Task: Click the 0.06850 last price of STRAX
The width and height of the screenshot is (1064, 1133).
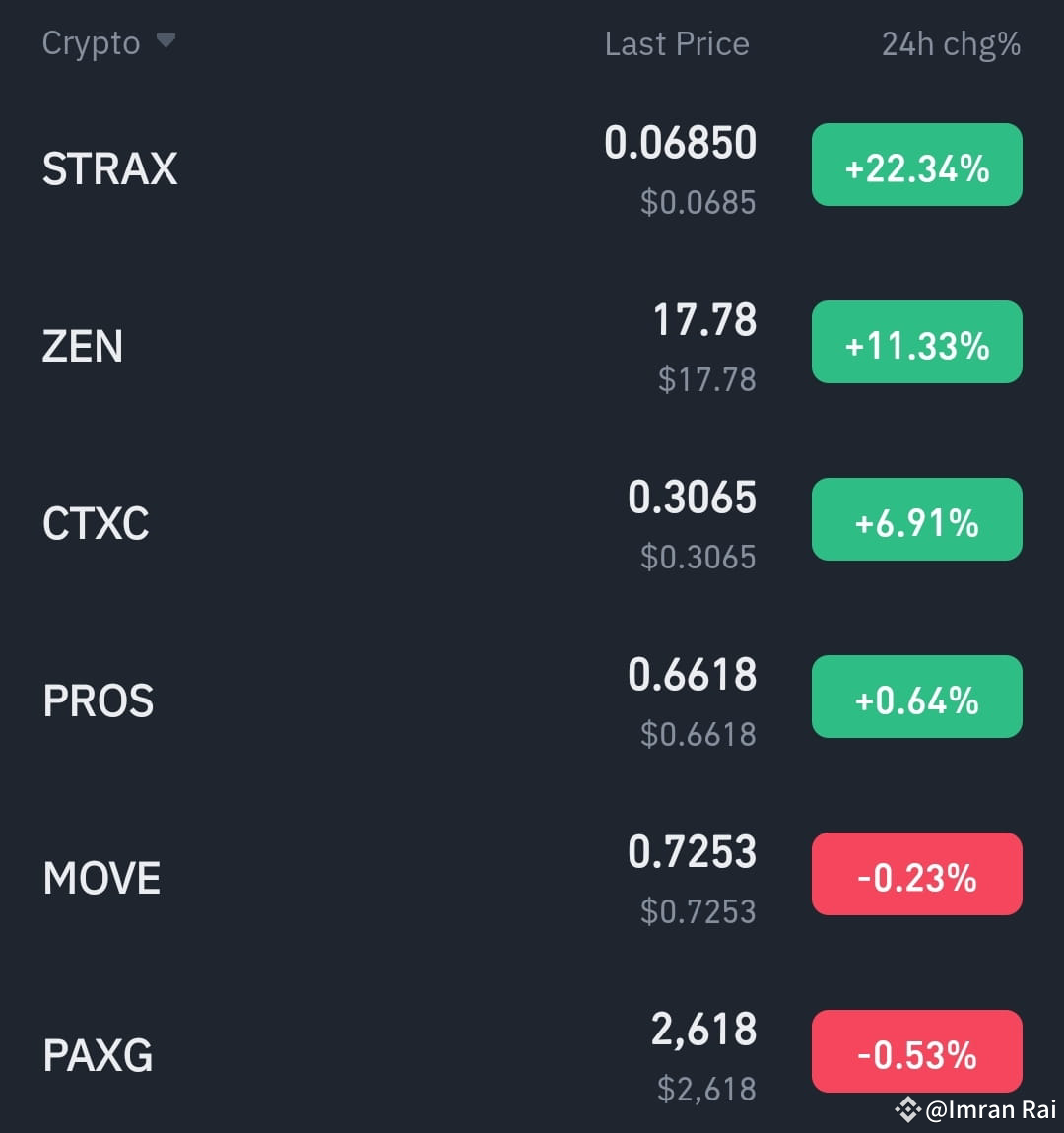Action: [680, 142]
